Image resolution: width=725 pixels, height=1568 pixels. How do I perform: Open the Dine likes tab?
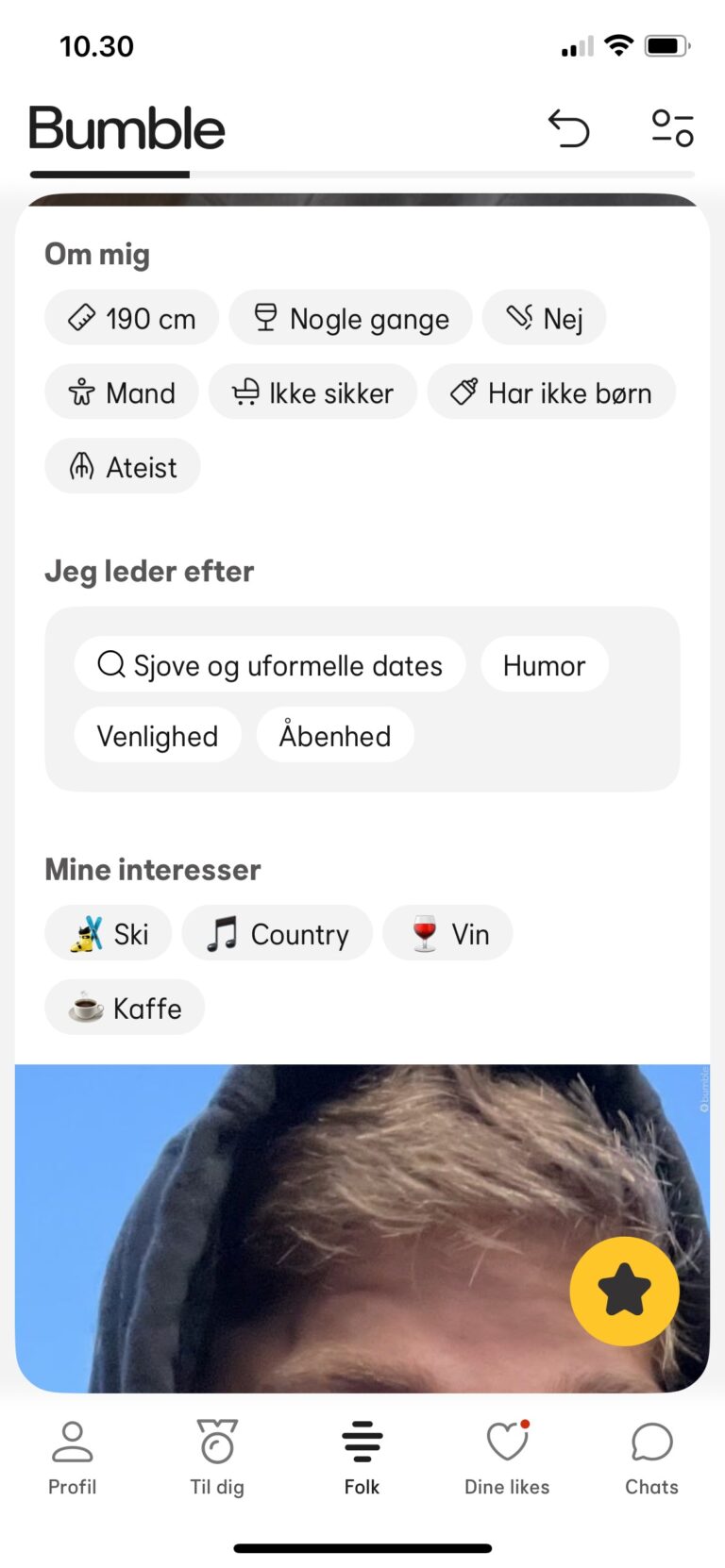(x=507, y=1459)
